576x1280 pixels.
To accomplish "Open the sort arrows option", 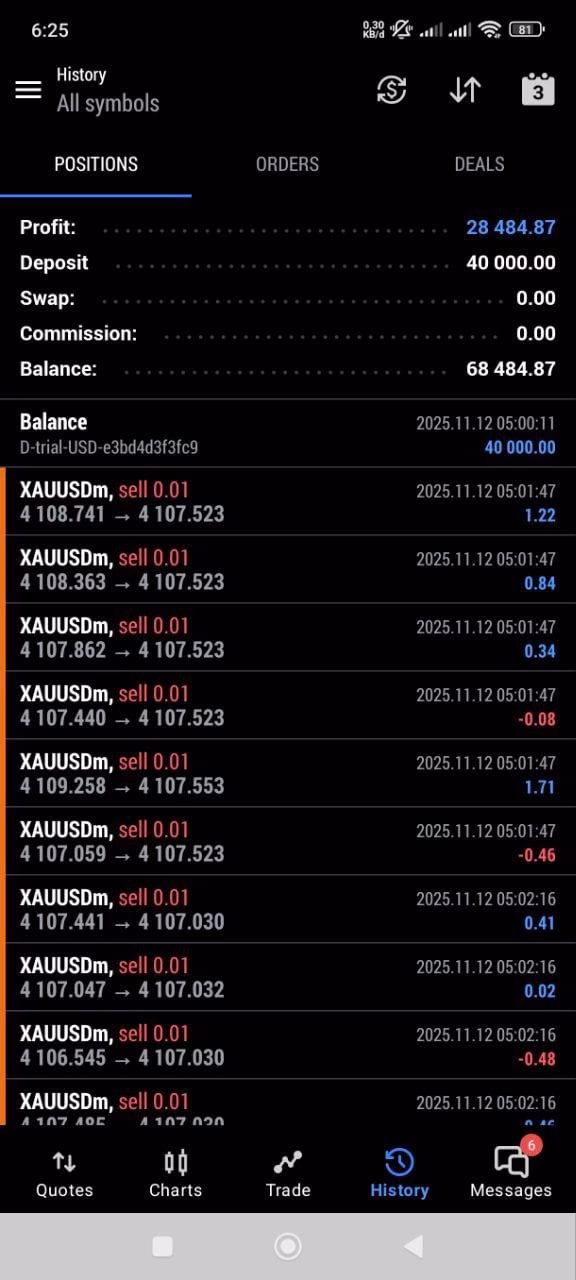I will [x=465, y=90].
